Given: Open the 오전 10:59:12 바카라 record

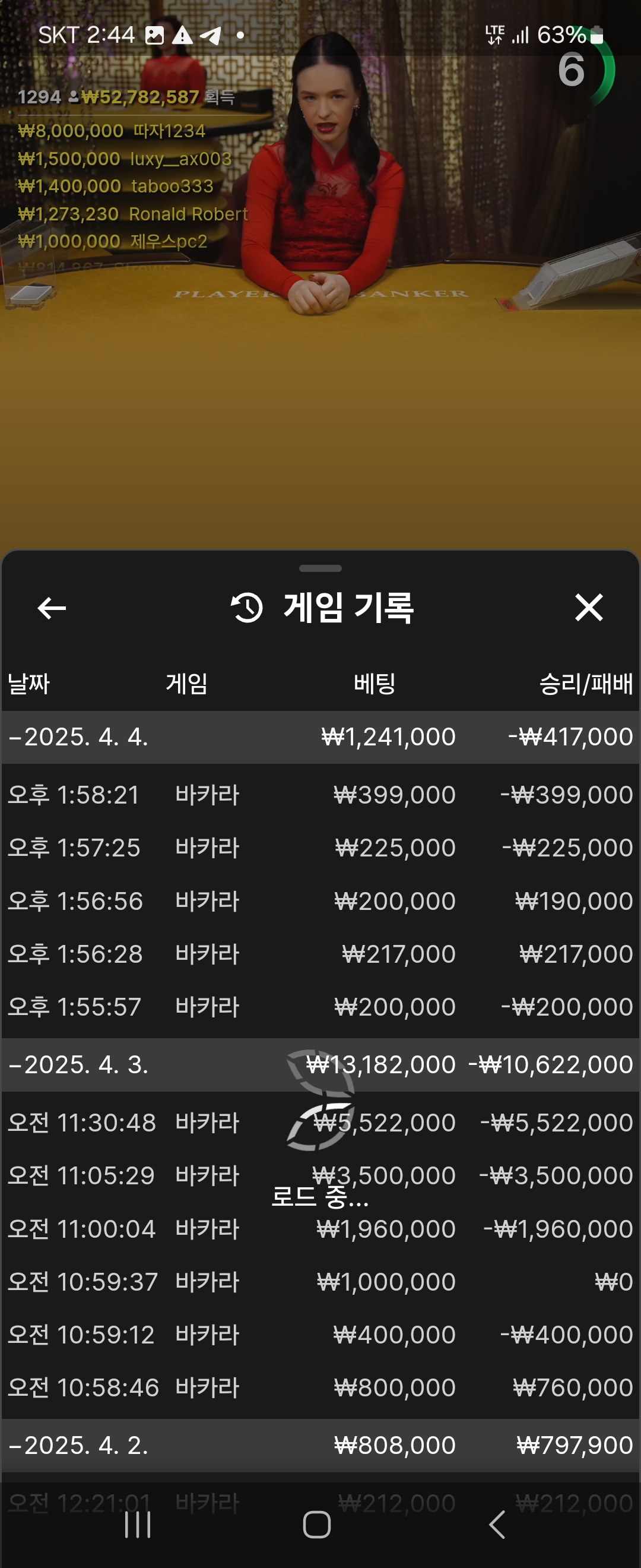Looking at the screenshot, I should (320, 1335).
